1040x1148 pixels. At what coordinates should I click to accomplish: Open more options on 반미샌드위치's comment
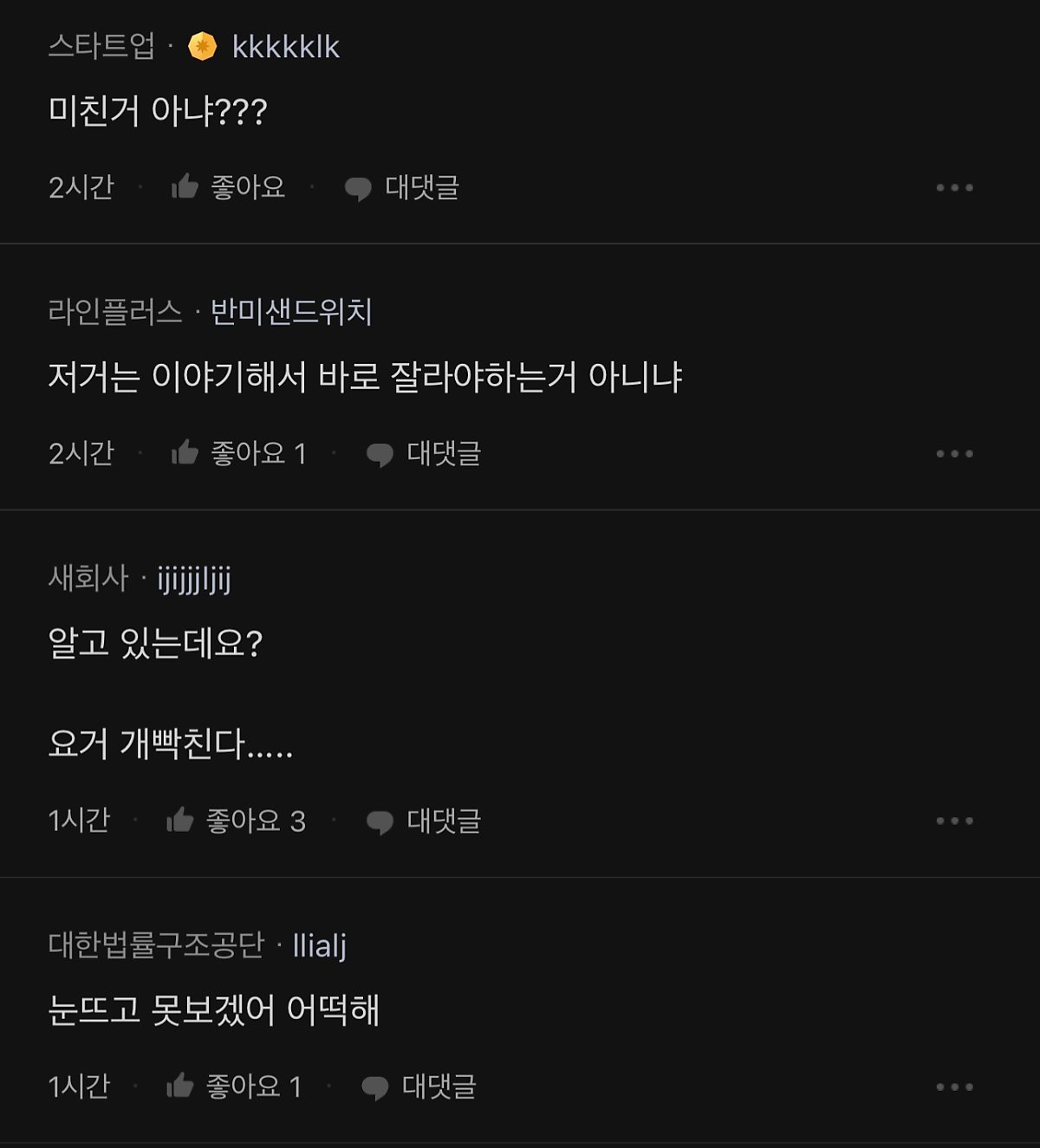954,453
